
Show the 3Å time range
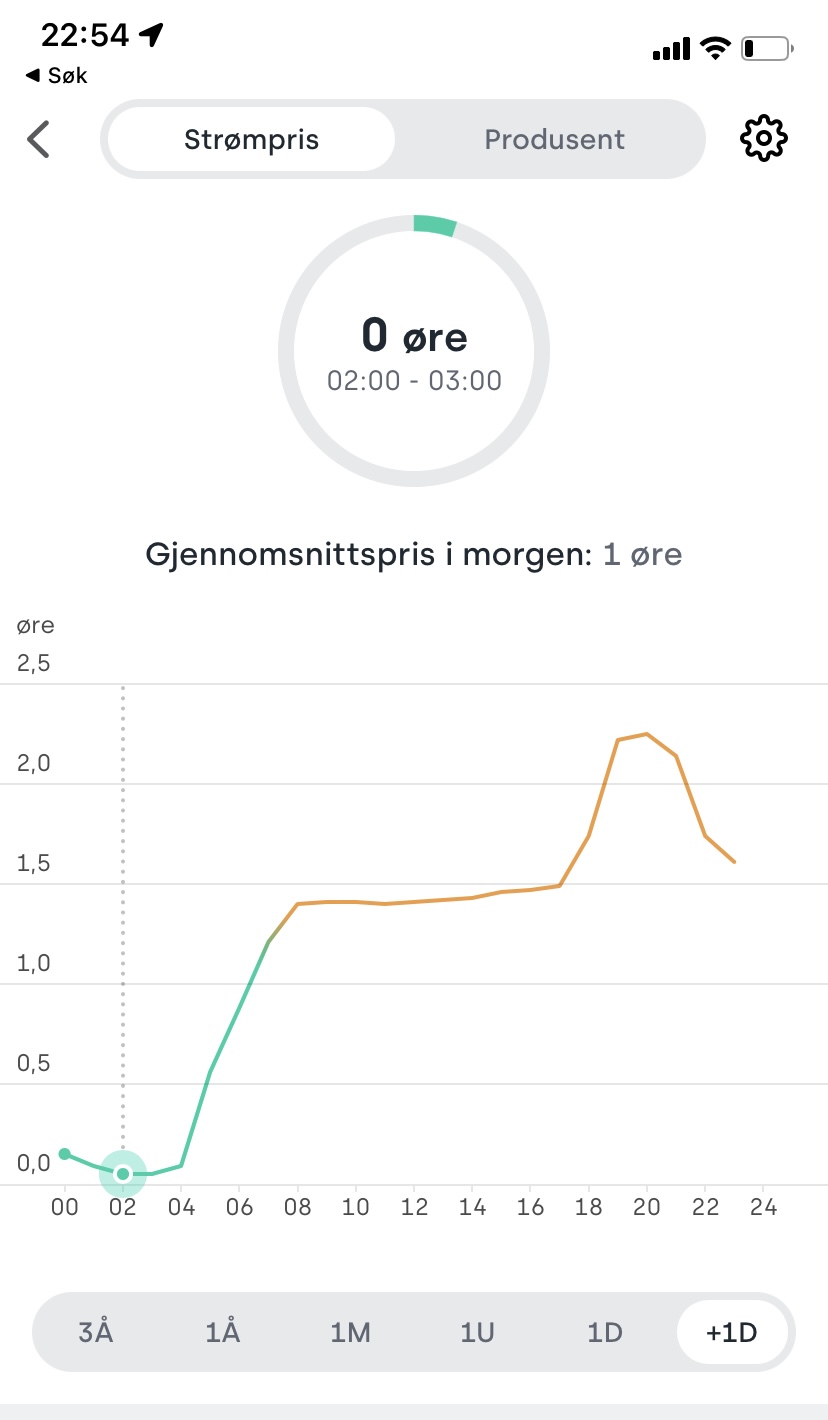95,1333
